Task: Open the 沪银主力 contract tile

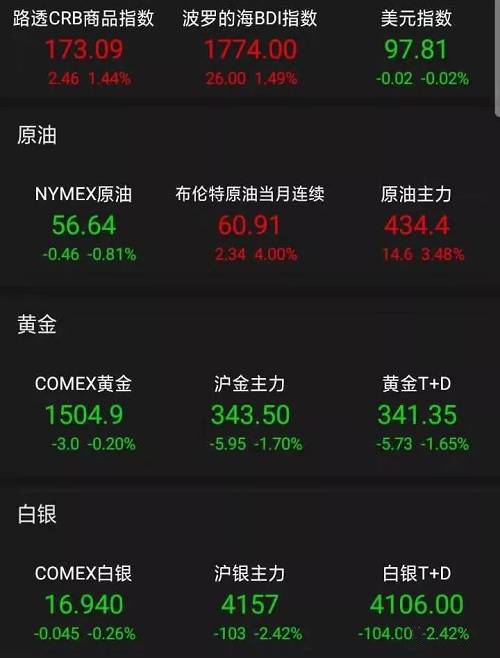Action: (250, 603)
